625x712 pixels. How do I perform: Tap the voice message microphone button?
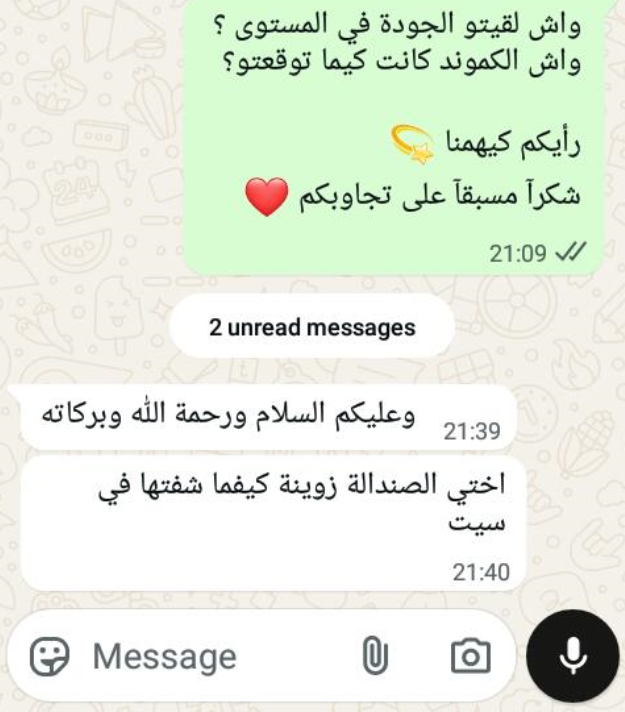pos(572,656)
